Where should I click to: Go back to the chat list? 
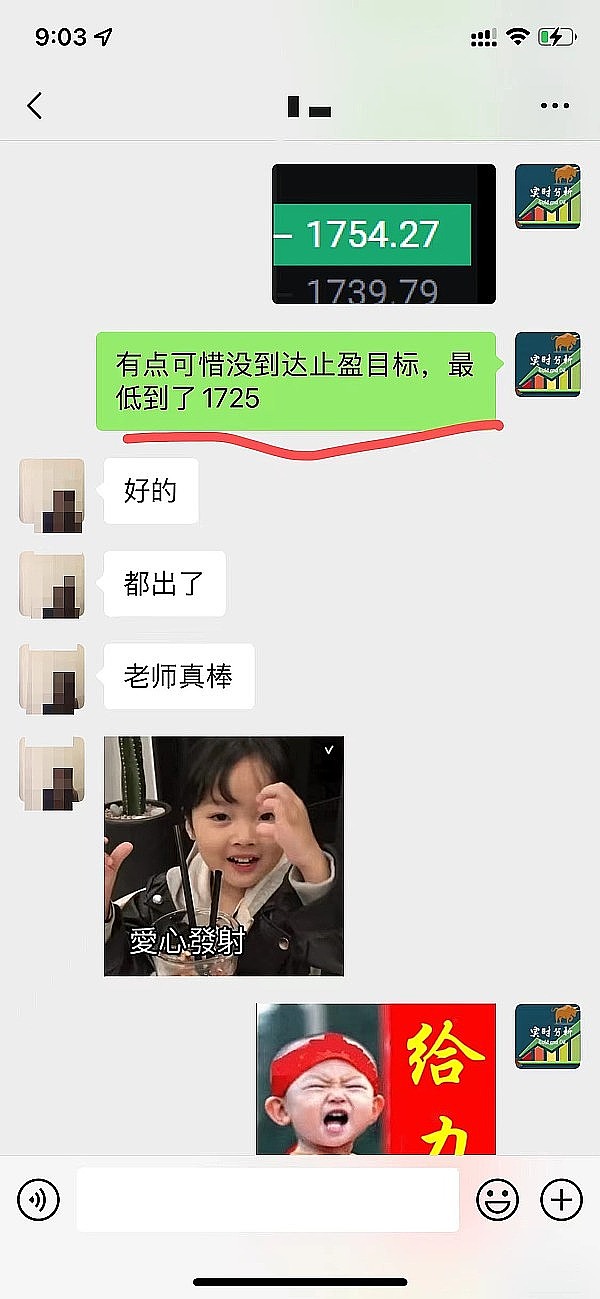(35, 106)
